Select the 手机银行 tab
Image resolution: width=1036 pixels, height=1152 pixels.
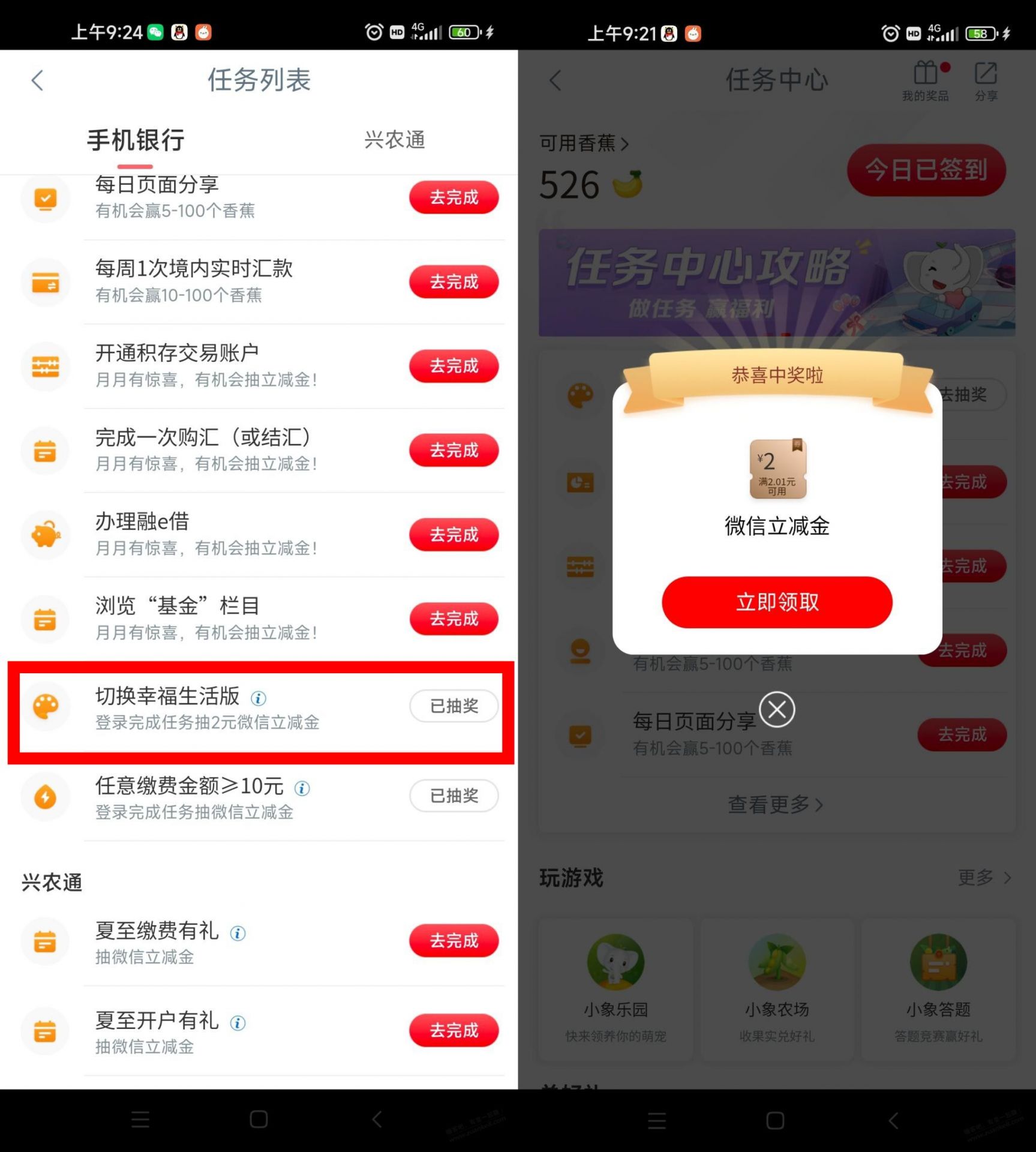click(x=134, y=140)
